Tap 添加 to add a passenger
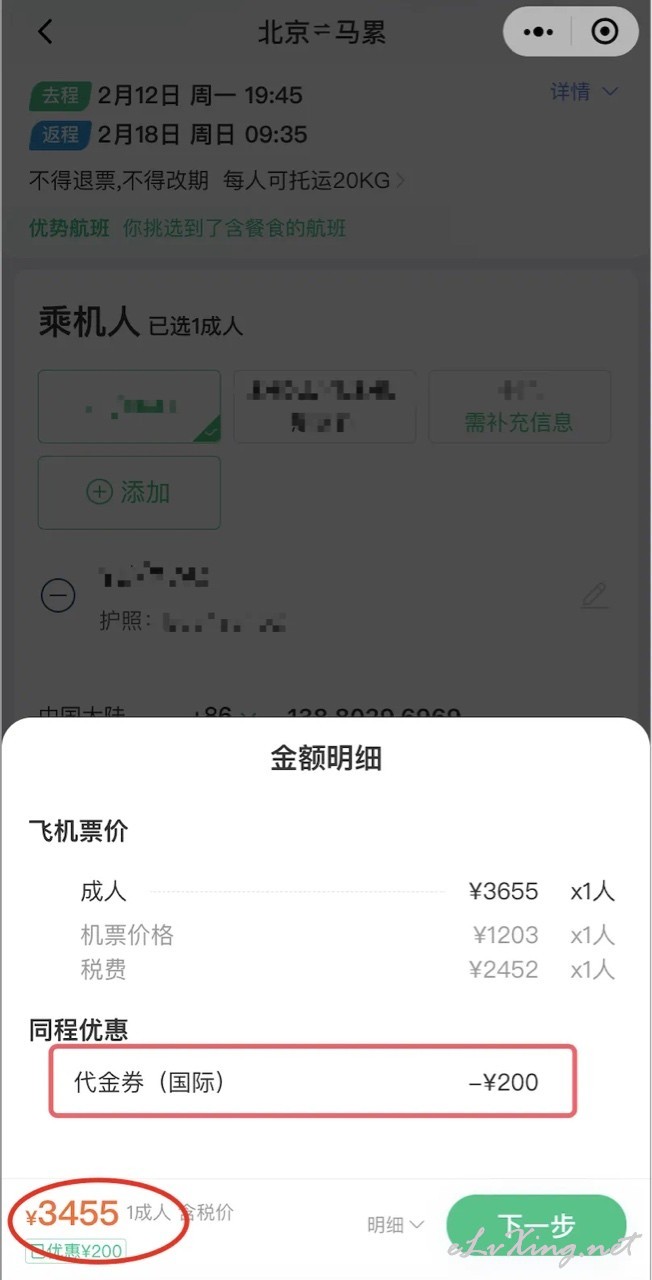 pos(129,492)
